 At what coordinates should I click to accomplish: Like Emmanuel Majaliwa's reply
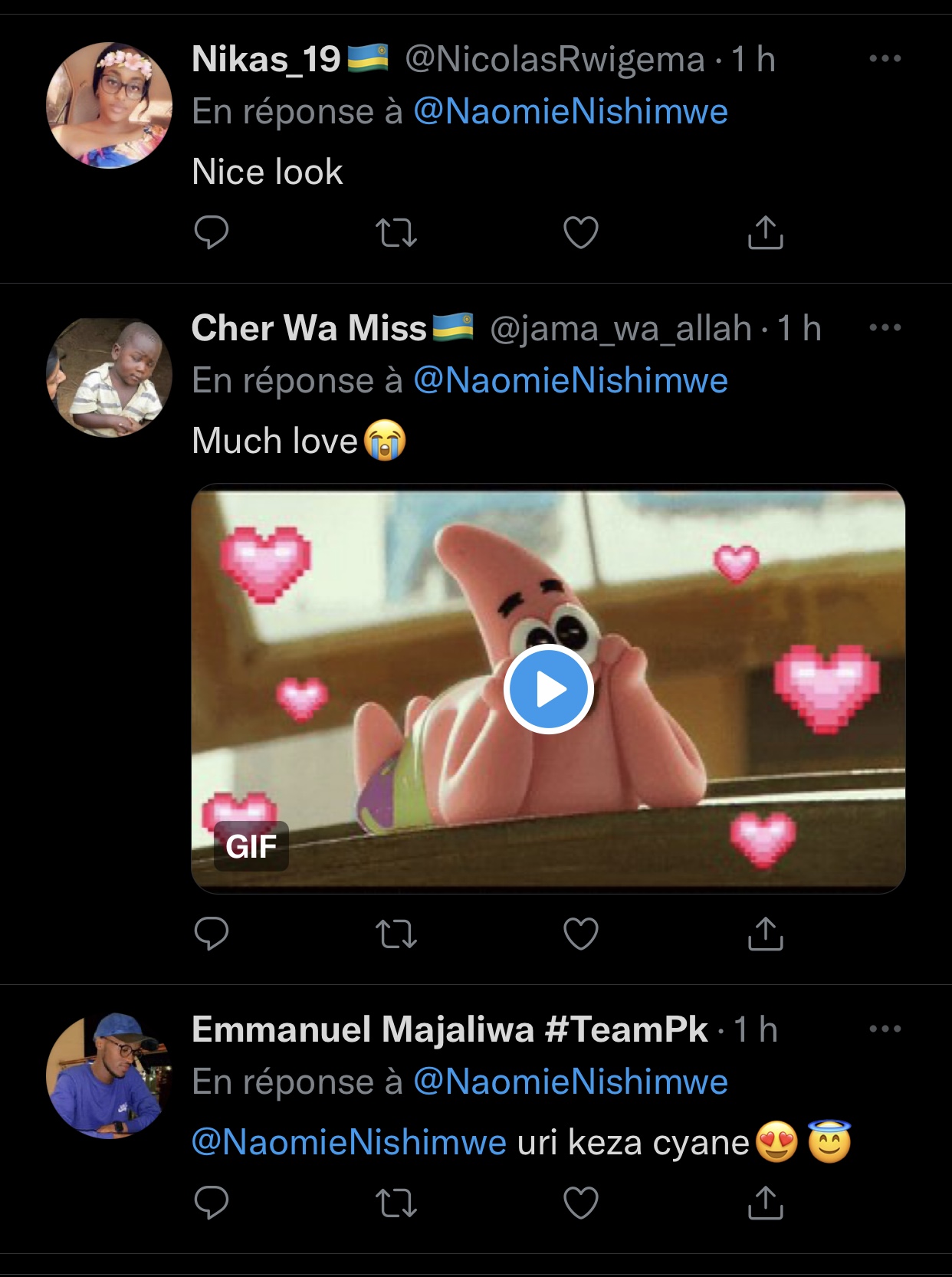[x=580, y=1203]
